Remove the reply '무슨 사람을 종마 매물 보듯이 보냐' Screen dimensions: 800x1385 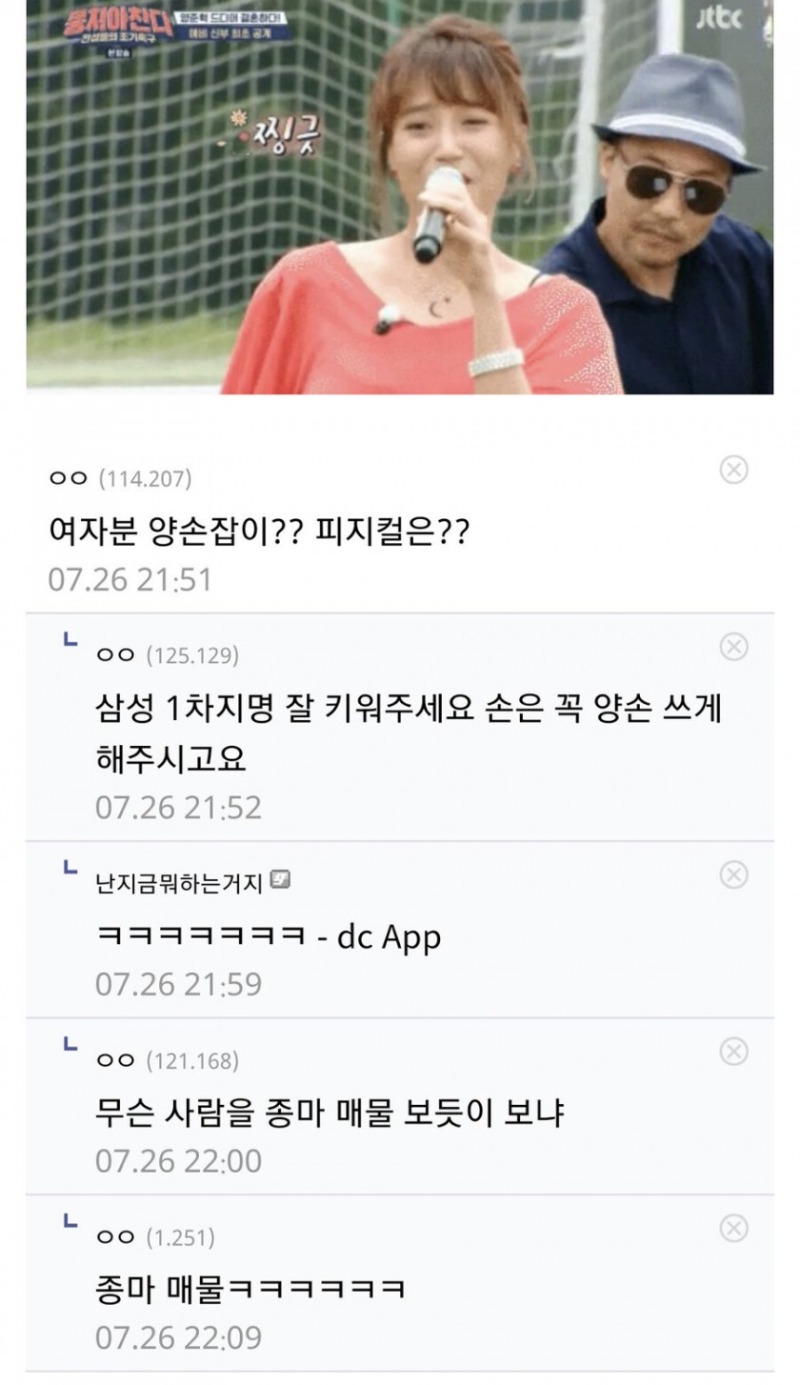tap(734, 1051)
